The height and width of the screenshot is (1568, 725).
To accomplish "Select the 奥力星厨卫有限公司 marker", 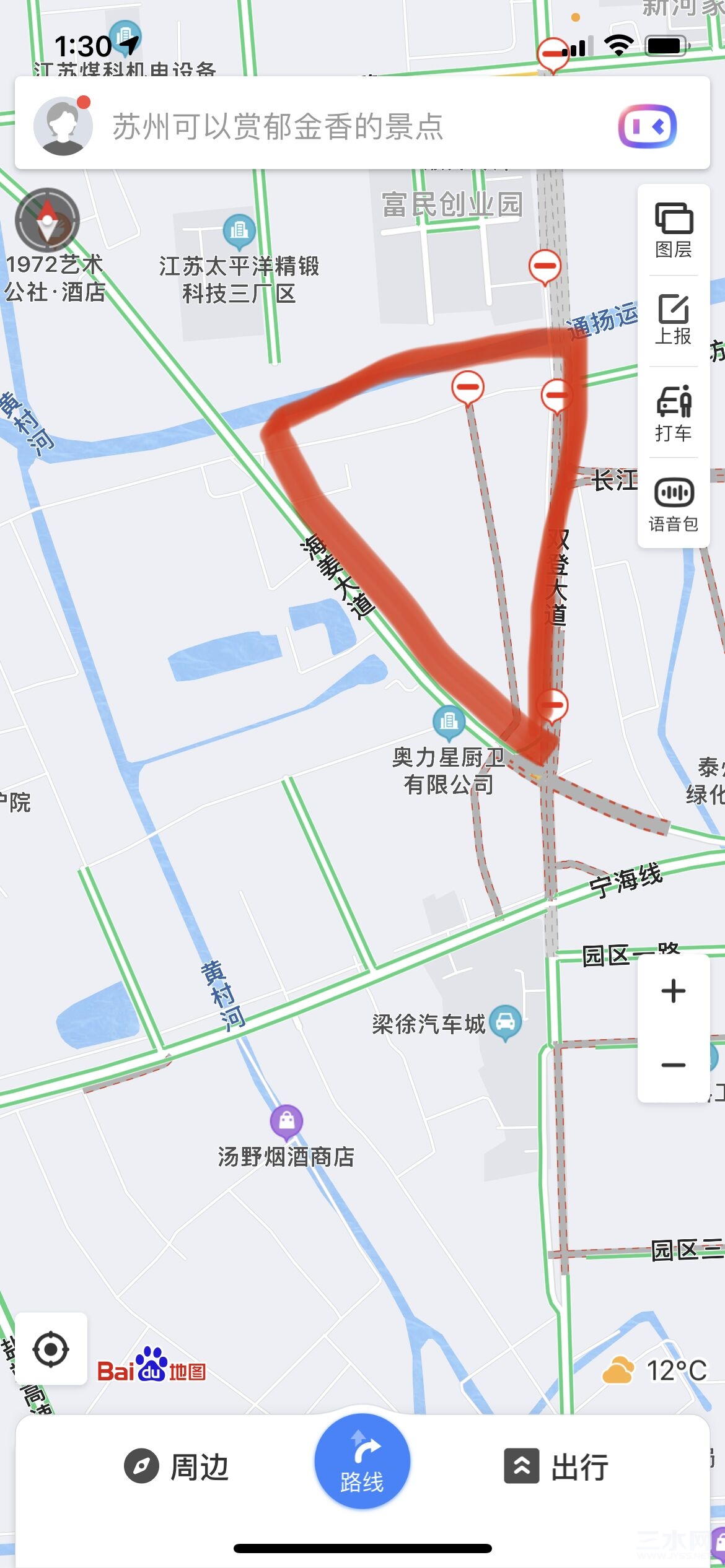I will pyautogui.click(x=449, y=722).
